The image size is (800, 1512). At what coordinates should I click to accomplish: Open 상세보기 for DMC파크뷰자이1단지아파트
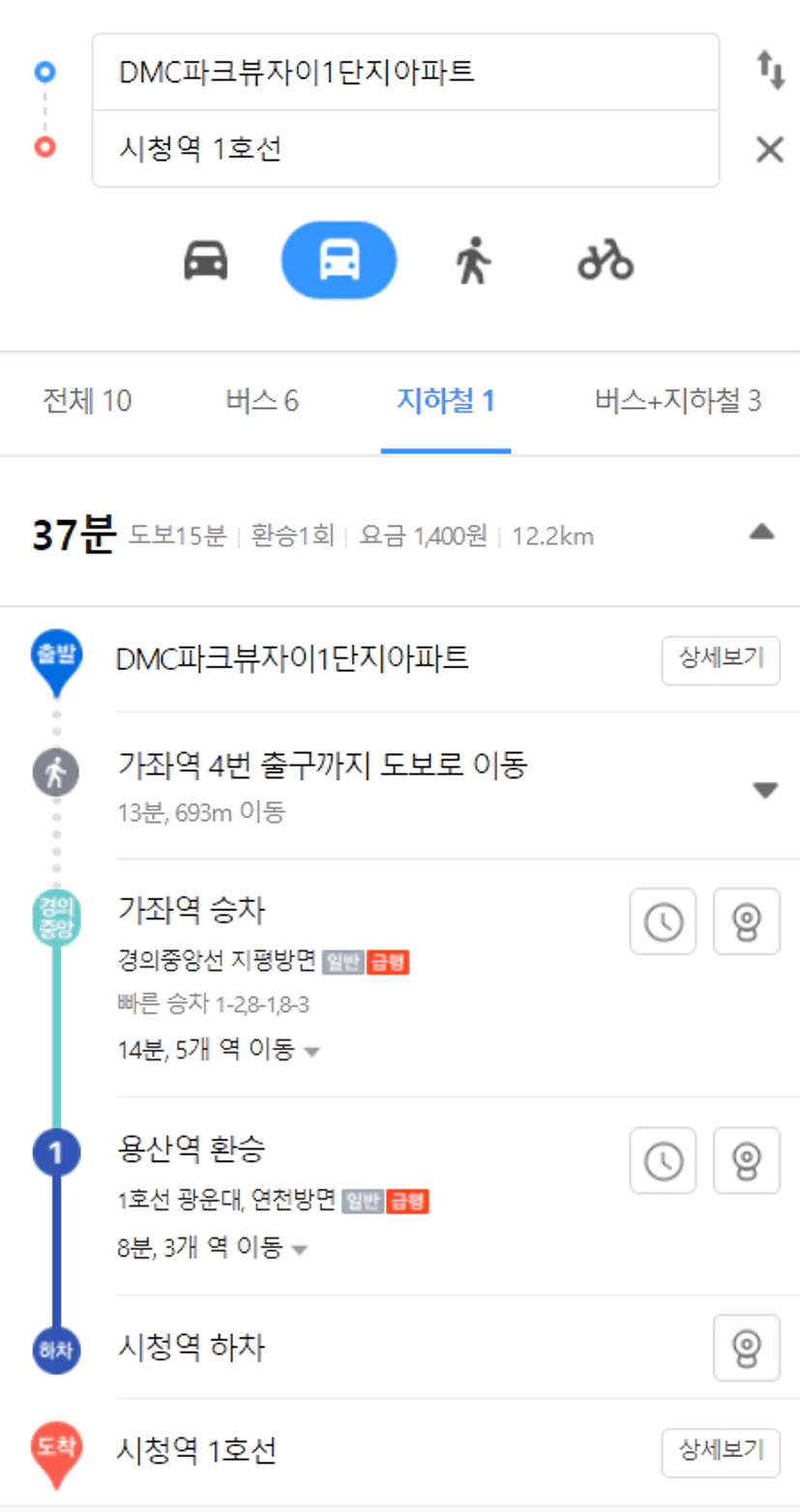click(721, 660)
